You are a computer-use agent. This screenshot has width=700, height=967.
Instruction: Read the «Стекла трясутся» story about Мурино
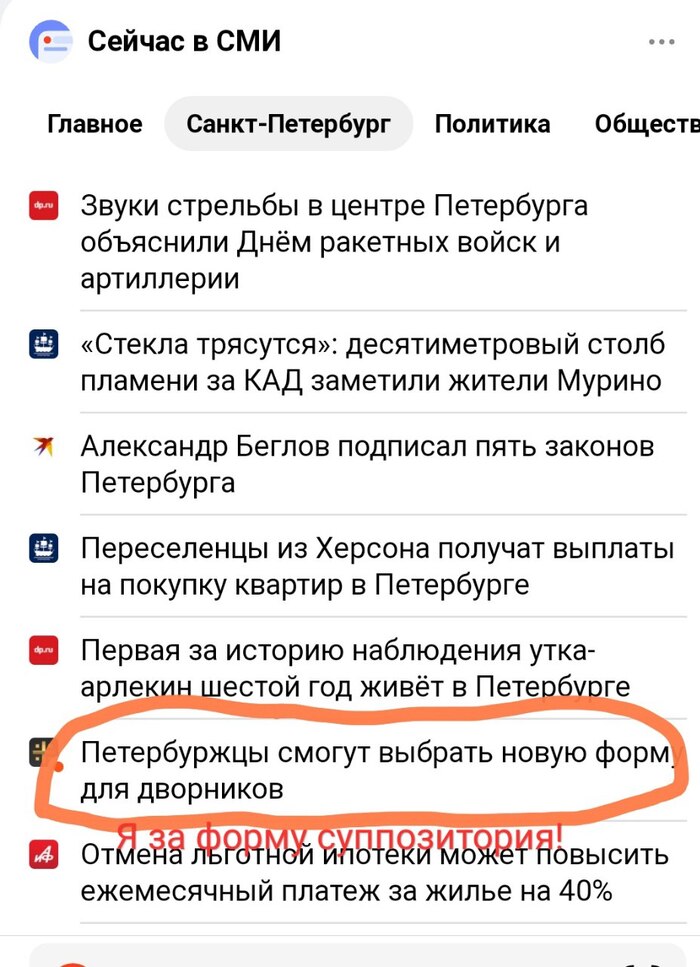click(371, 362)
